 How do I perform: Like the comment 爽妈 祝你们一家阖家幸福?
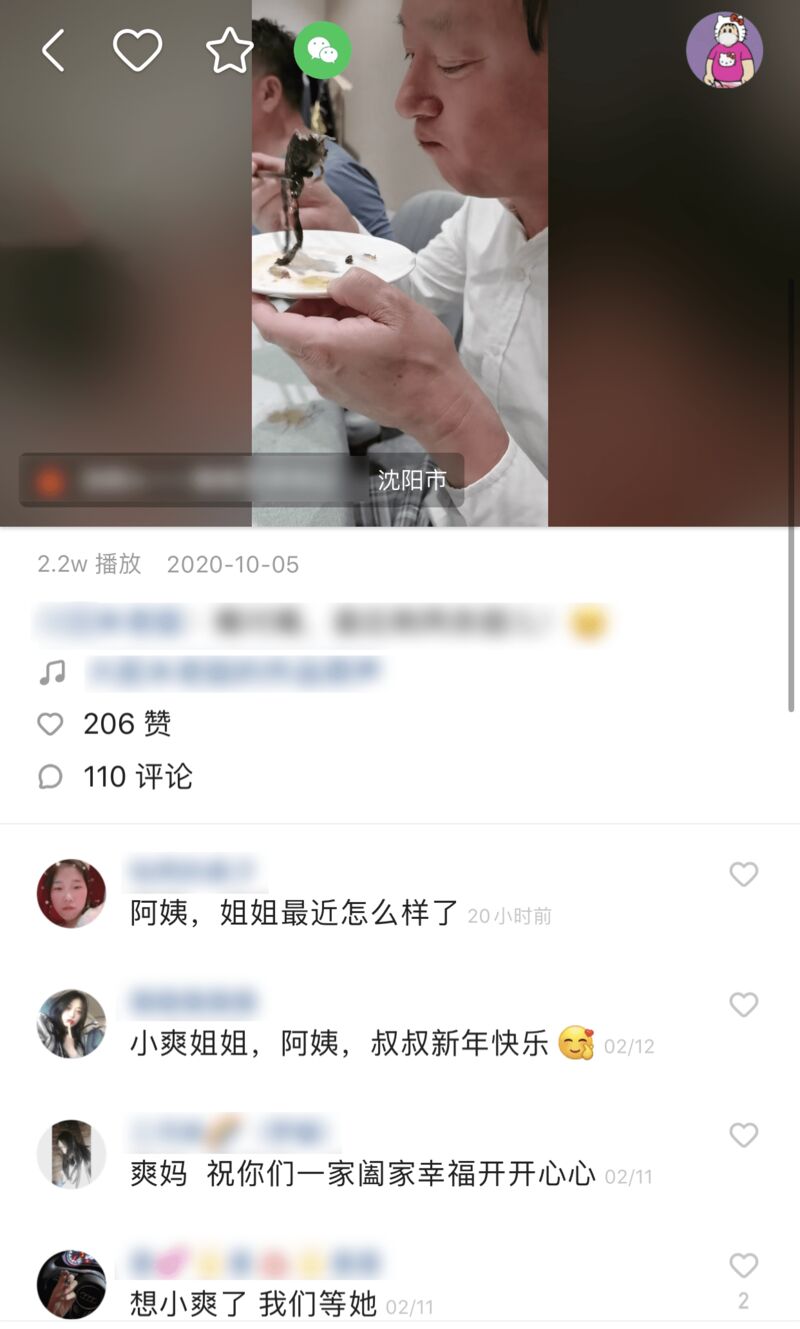tap(743, 1135)
